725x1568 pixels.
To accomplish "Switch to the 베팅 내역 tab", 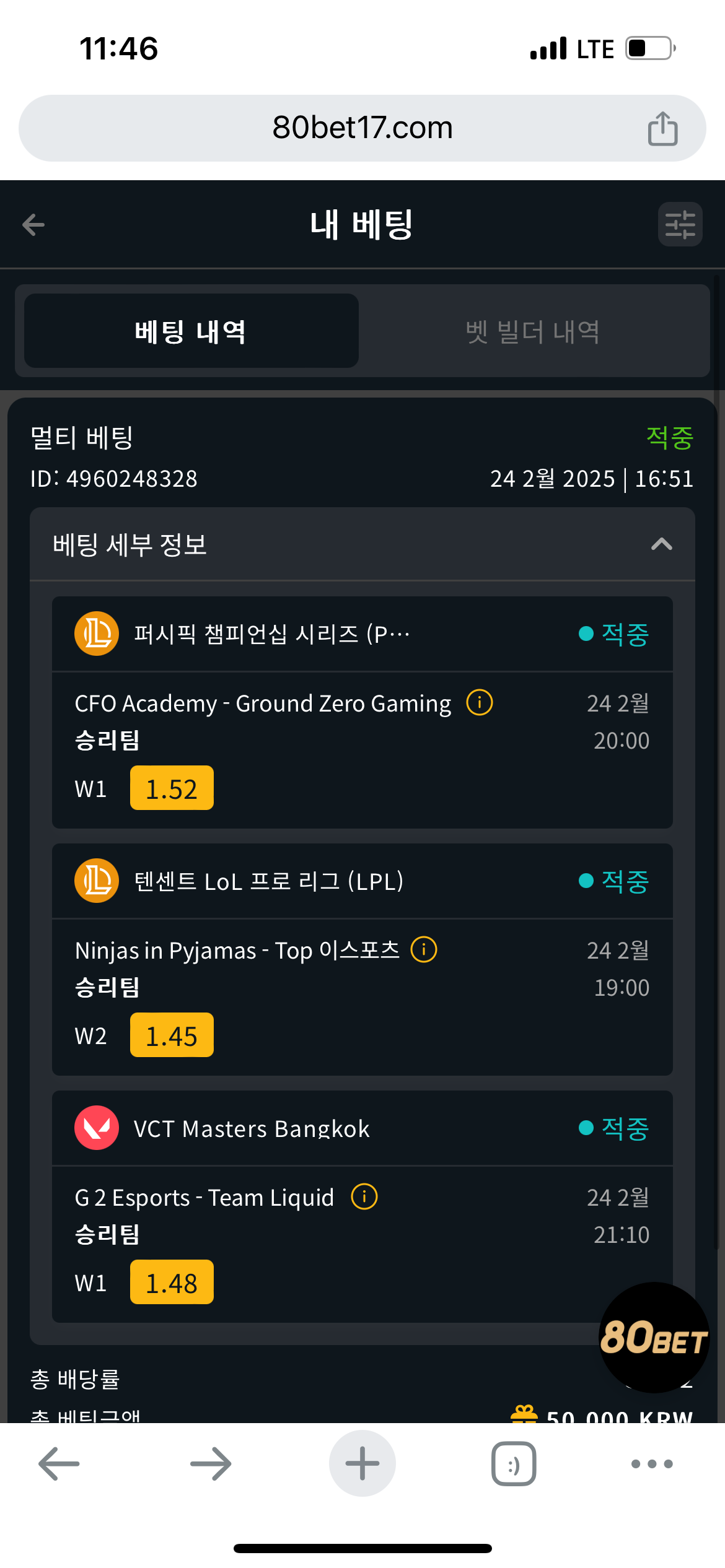I will (191, 331).
